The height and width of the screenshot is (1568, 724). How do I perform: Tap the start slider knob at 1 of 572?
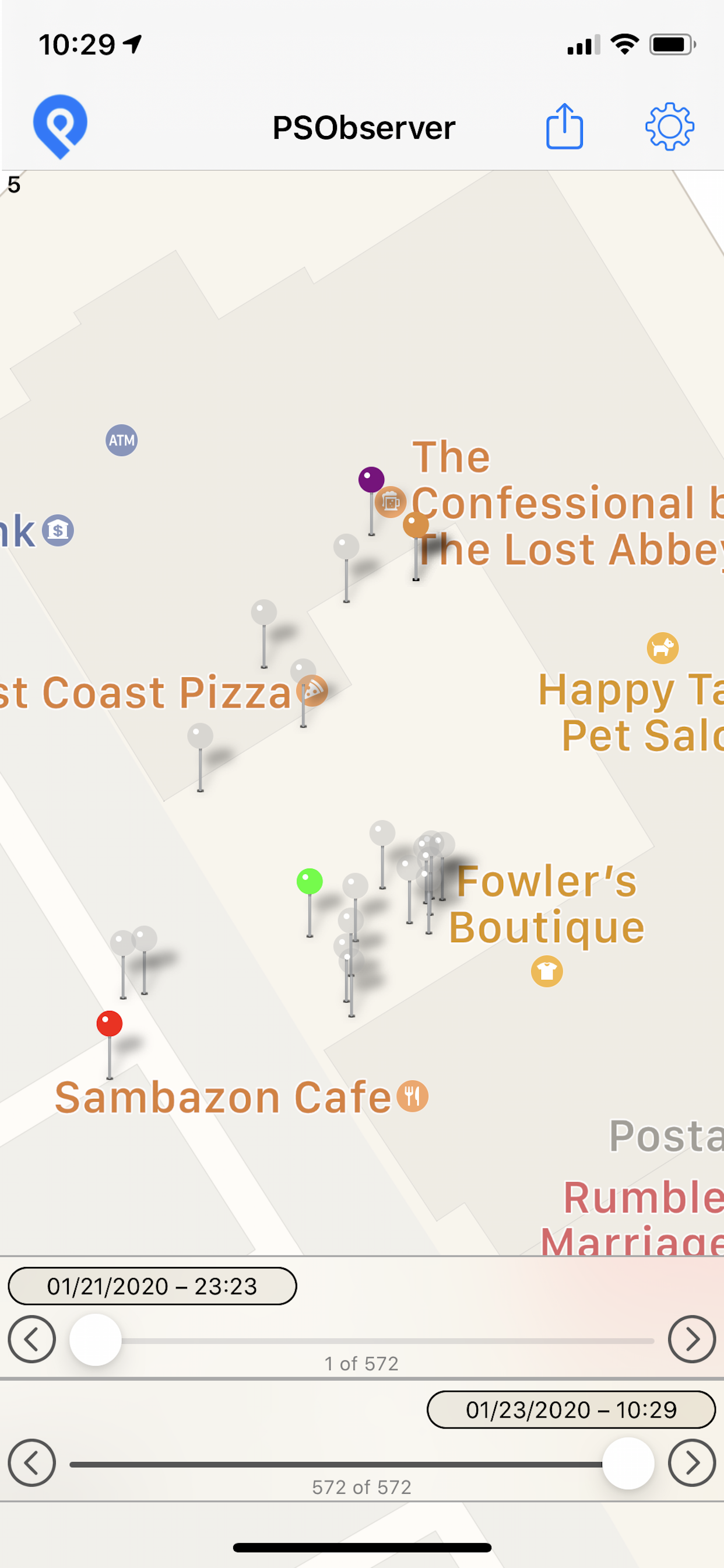pos(96,1340)
